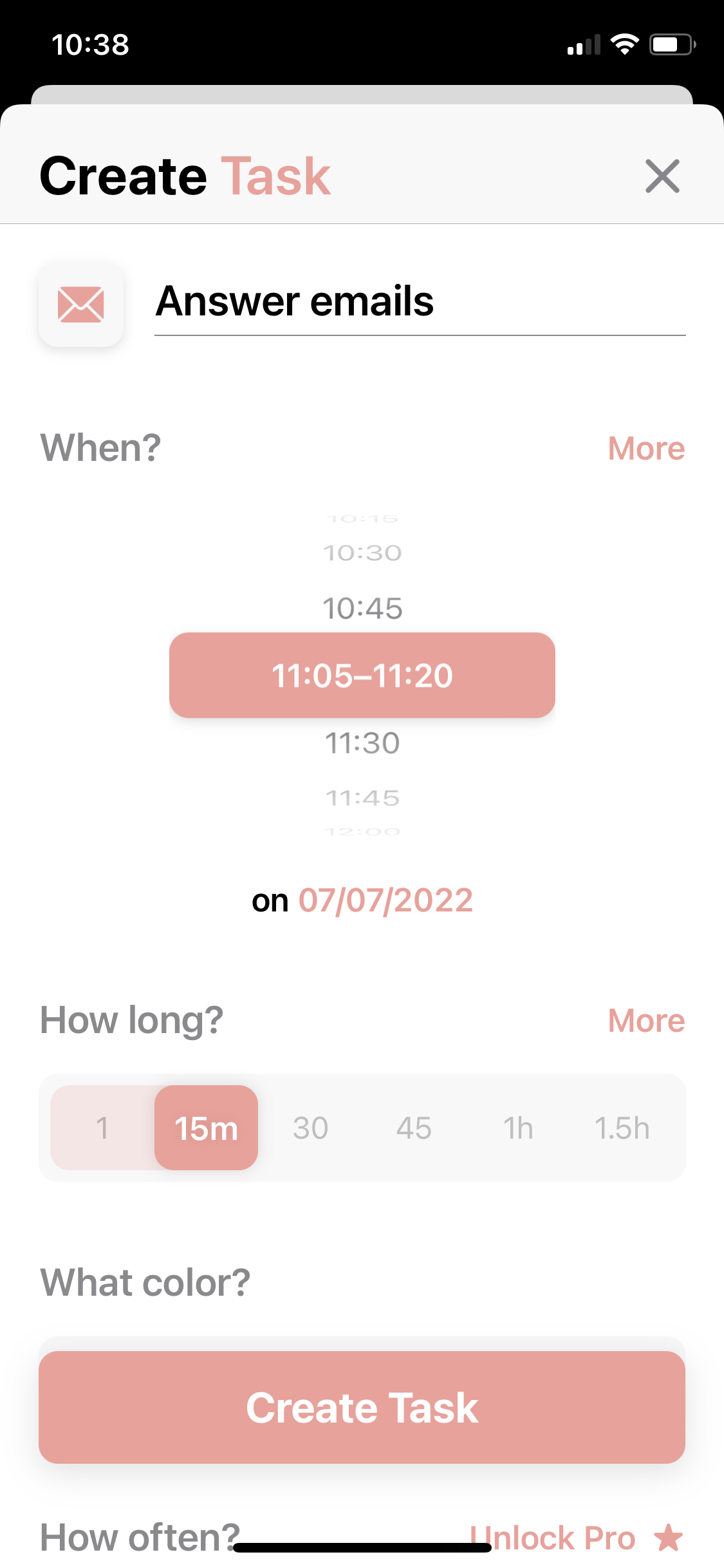
Task: Pick 10:45 in the time wheel
Action: pos(362,606)
